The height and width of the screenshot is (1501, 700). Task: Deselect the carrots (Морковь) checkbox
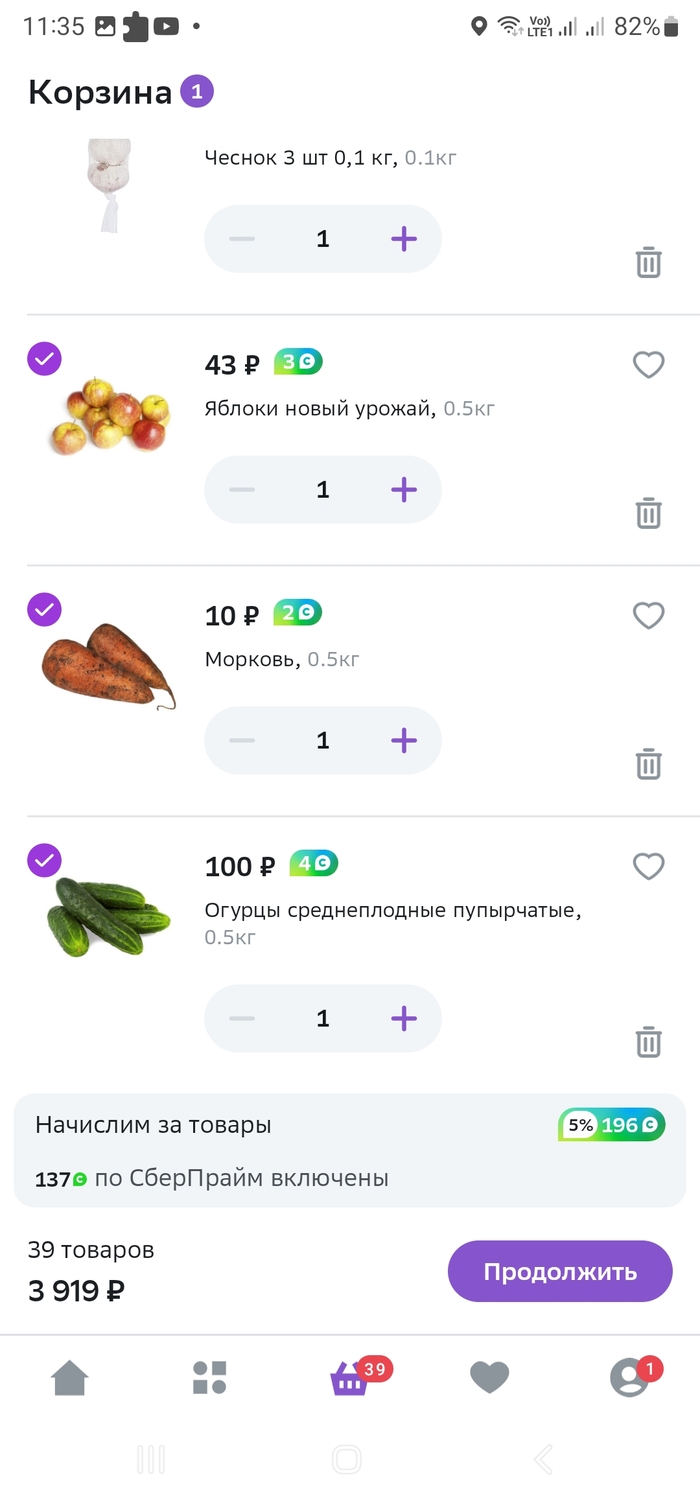point(44,609)
